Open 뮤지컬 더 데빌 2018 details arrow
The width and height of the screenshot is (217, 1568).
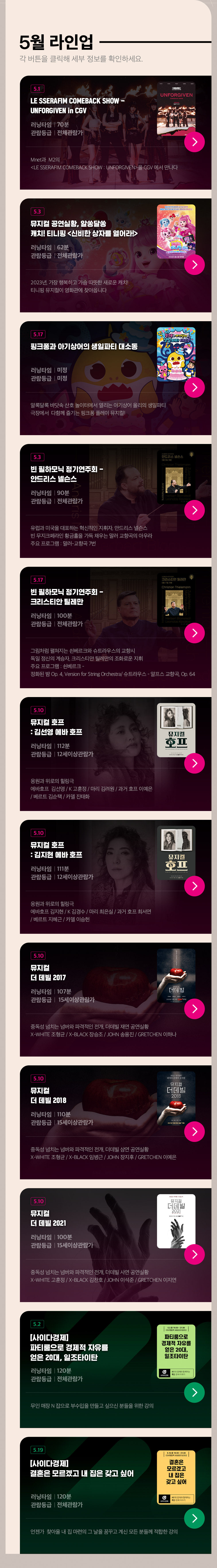point(194,1132)
